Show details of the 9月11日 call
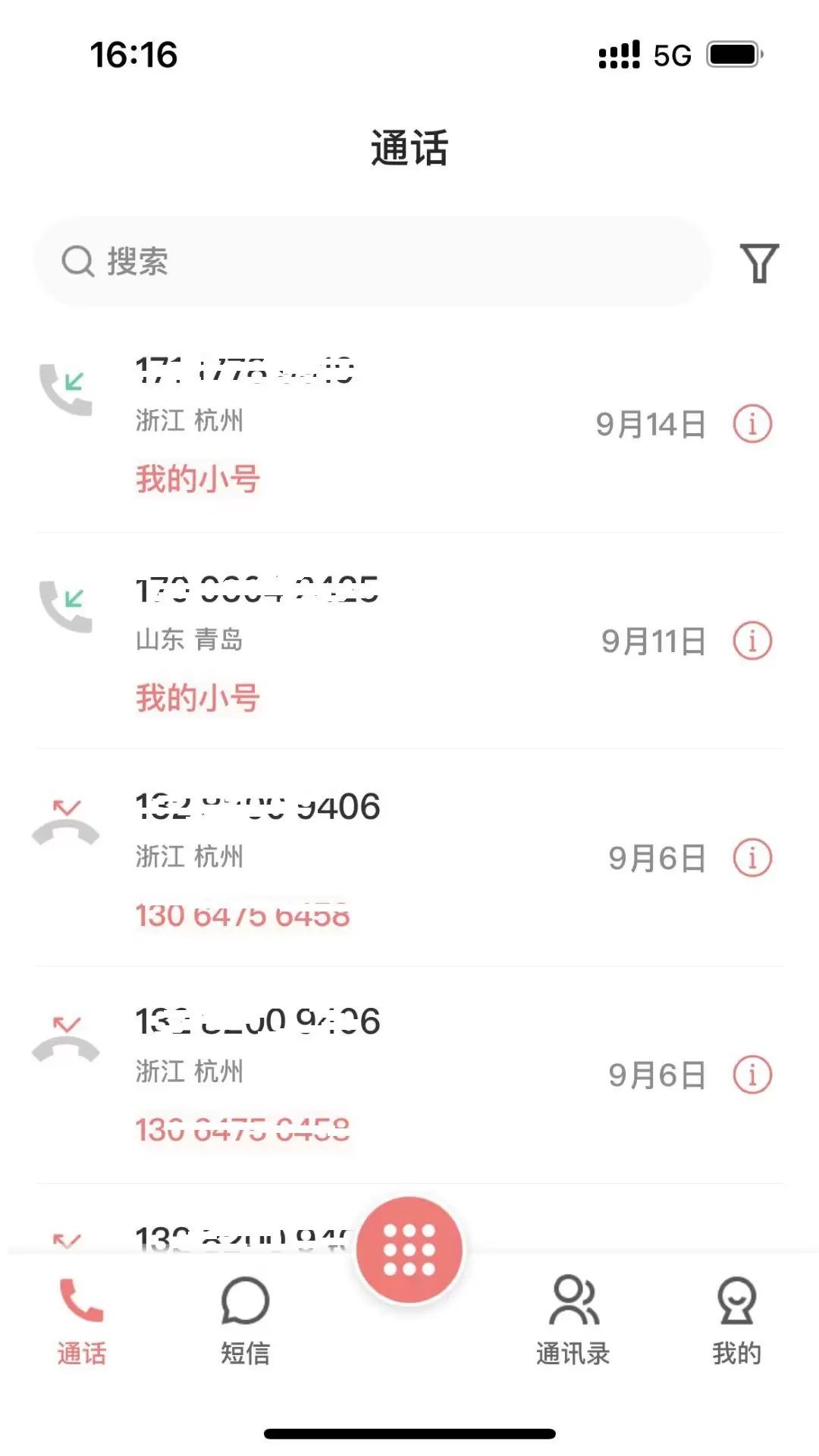This screenshot has width=819, height=1456. tap(752, 641)
